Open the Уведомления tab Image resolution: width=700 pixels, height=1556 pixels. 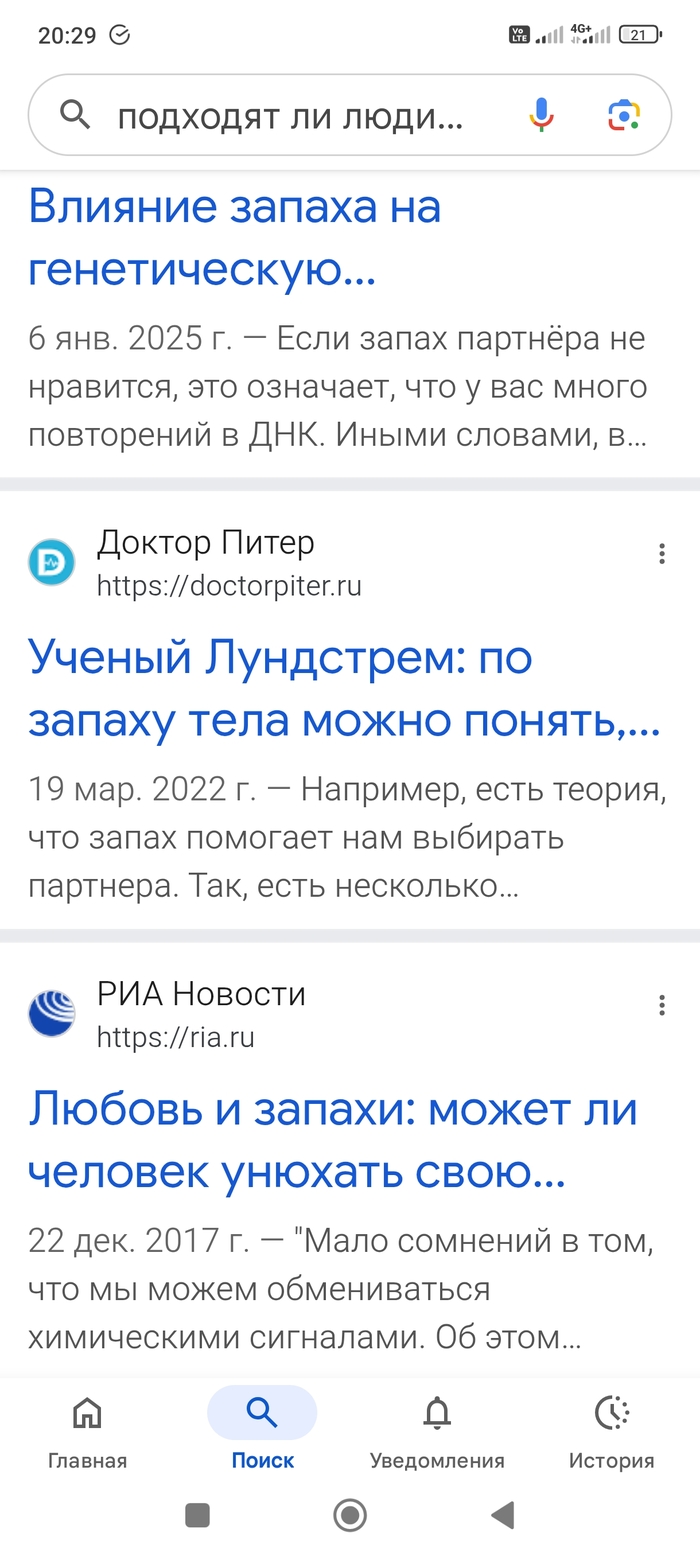coord(437,1432)
